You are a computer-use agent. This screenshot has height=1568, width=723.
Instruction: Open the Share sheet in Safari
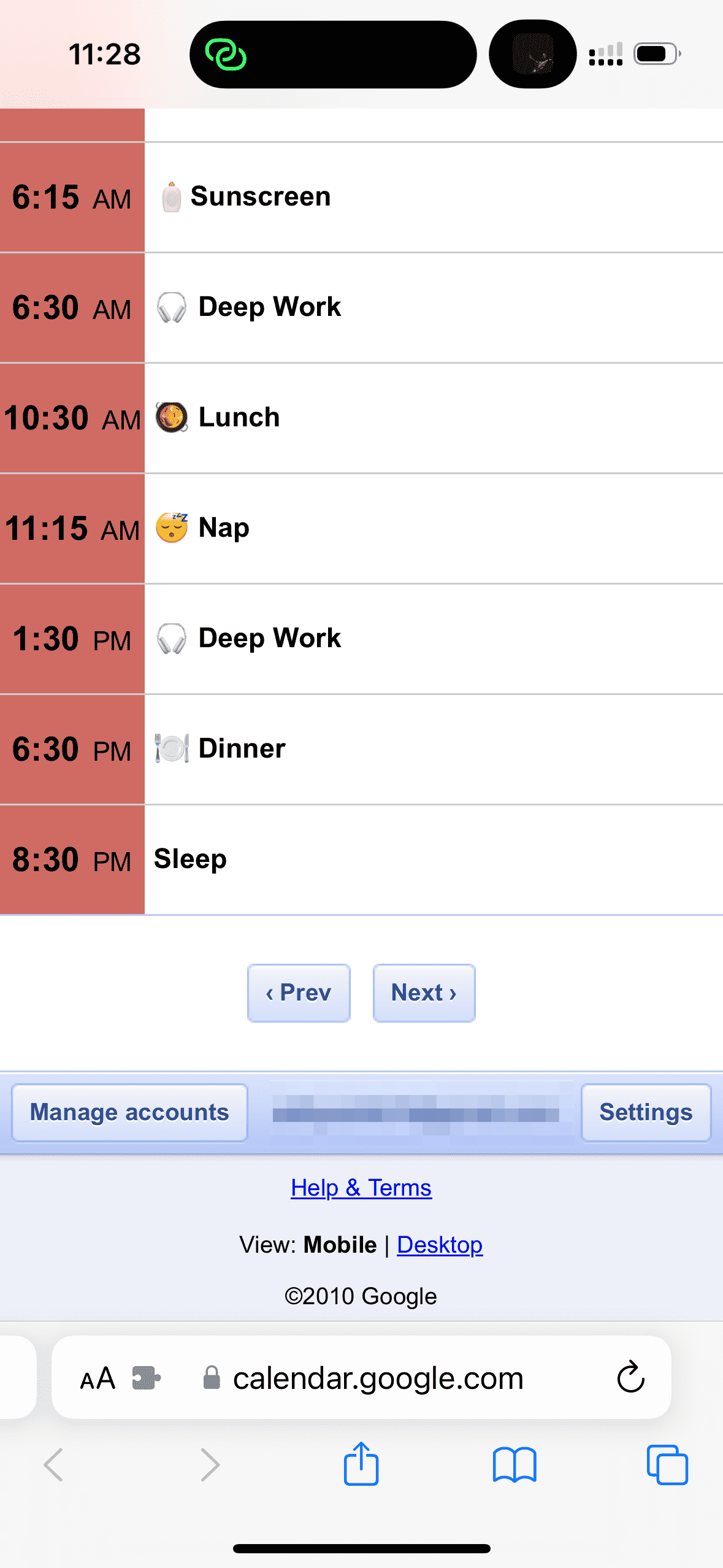[361, 1464]
